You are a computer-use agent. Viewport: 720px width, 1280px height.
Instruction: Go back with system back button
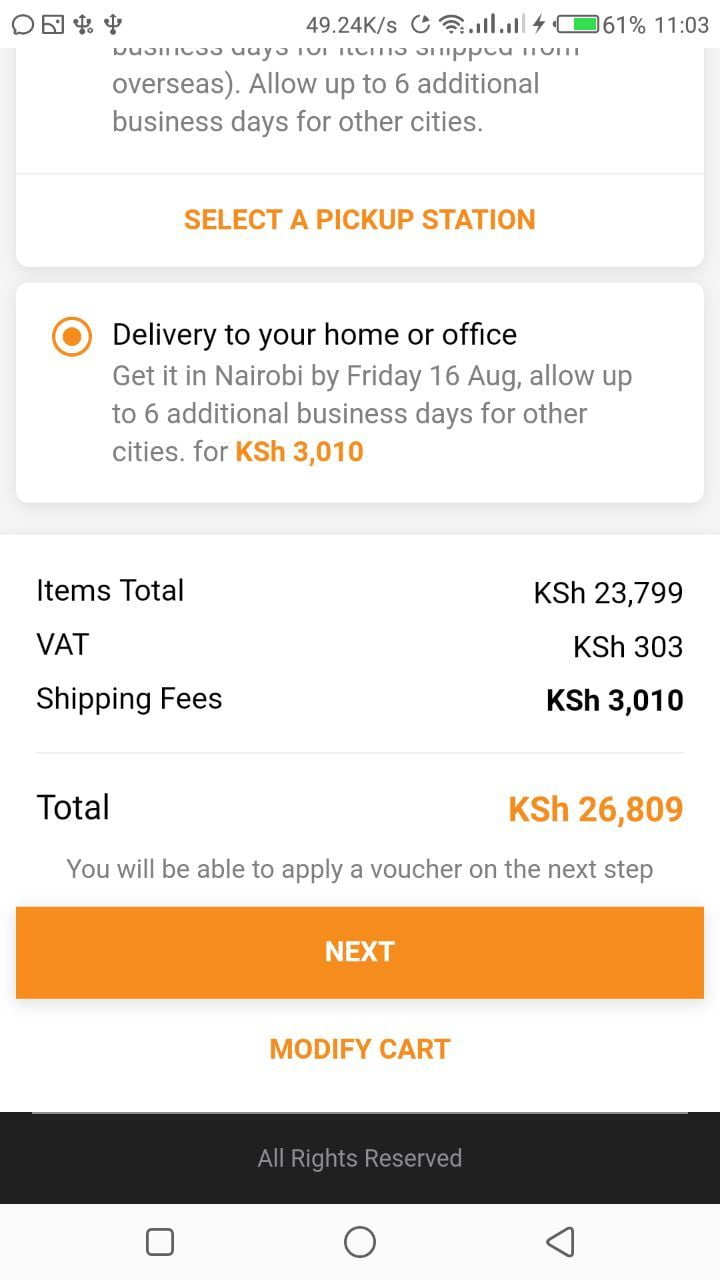[560, 1242]
